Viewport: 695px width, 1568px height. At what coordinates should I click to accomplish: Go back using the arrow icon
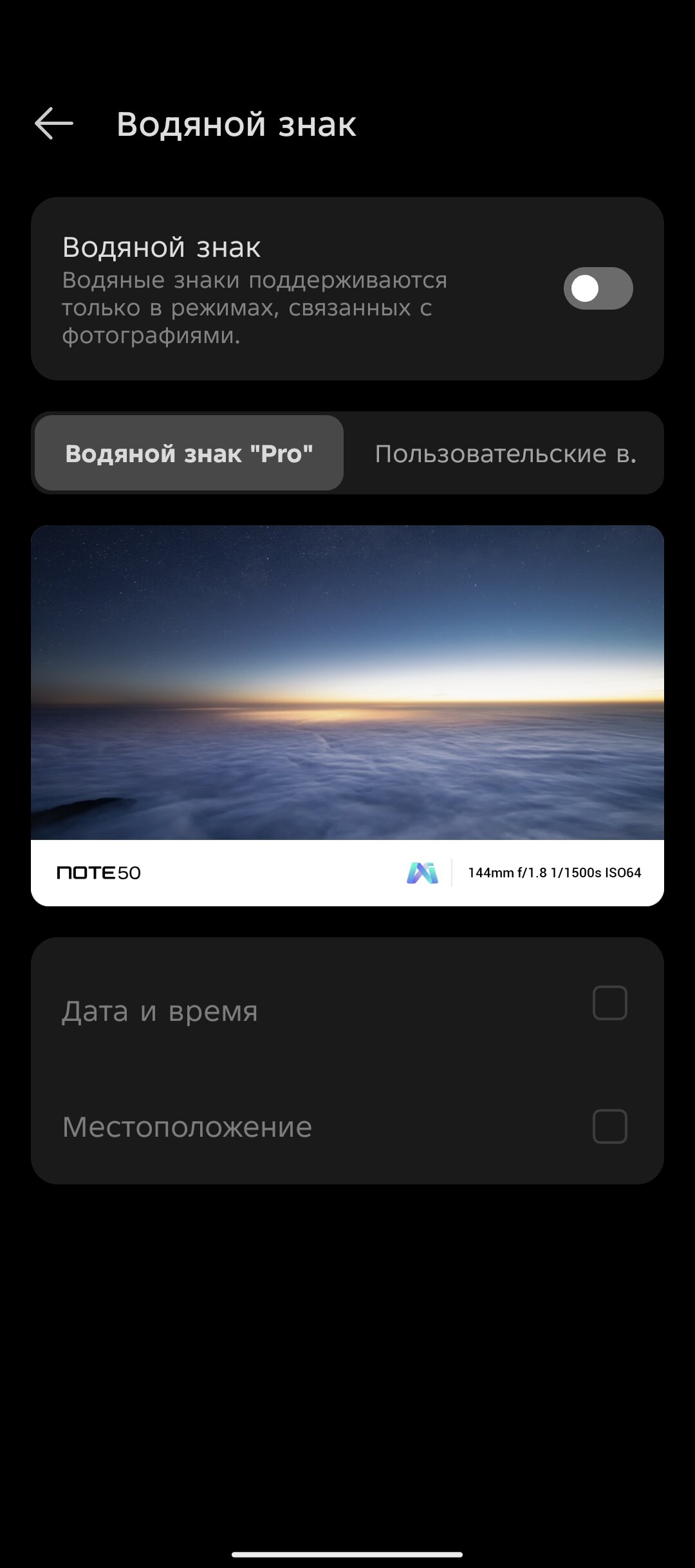pos(54,124)
